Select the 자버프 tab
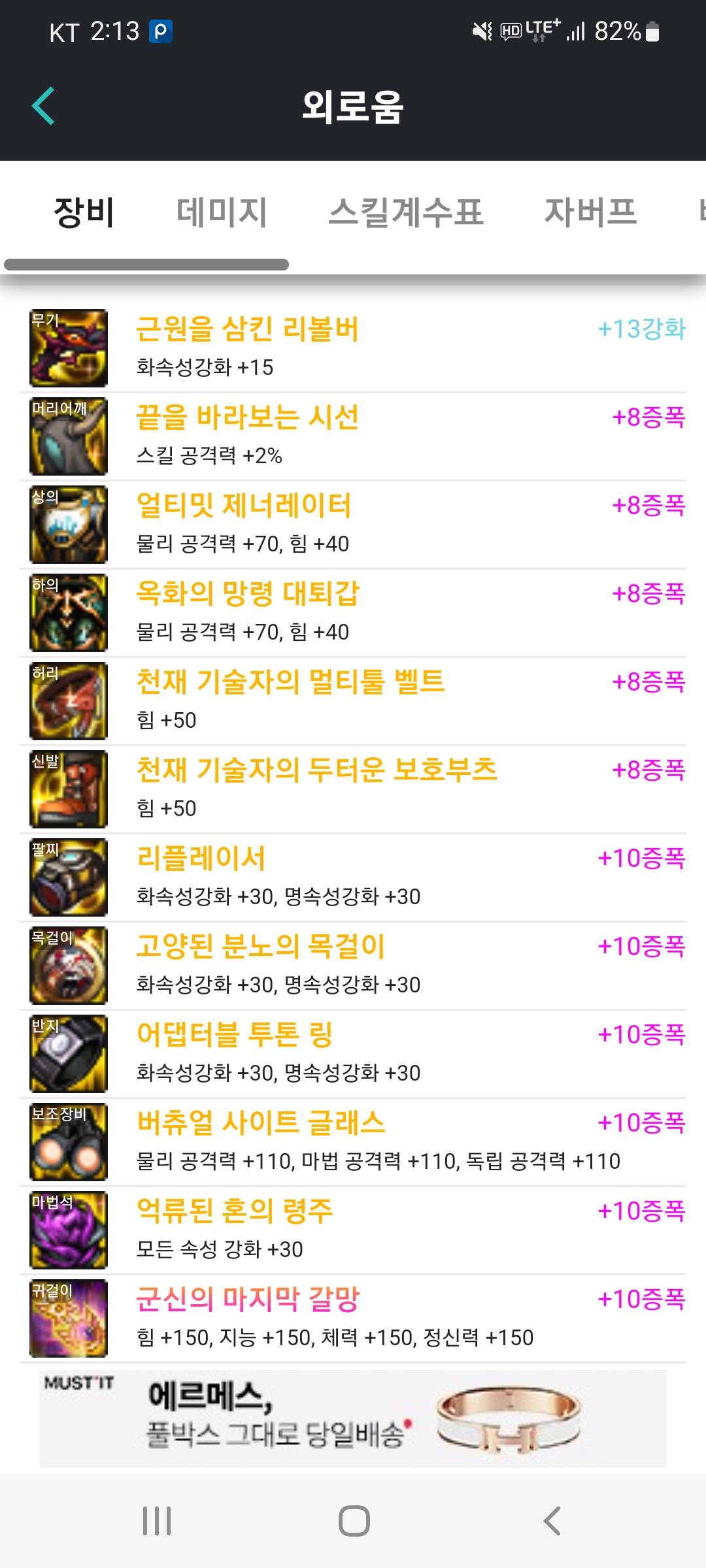Viewport: 706px width, 1568px height. click(590, 213)
